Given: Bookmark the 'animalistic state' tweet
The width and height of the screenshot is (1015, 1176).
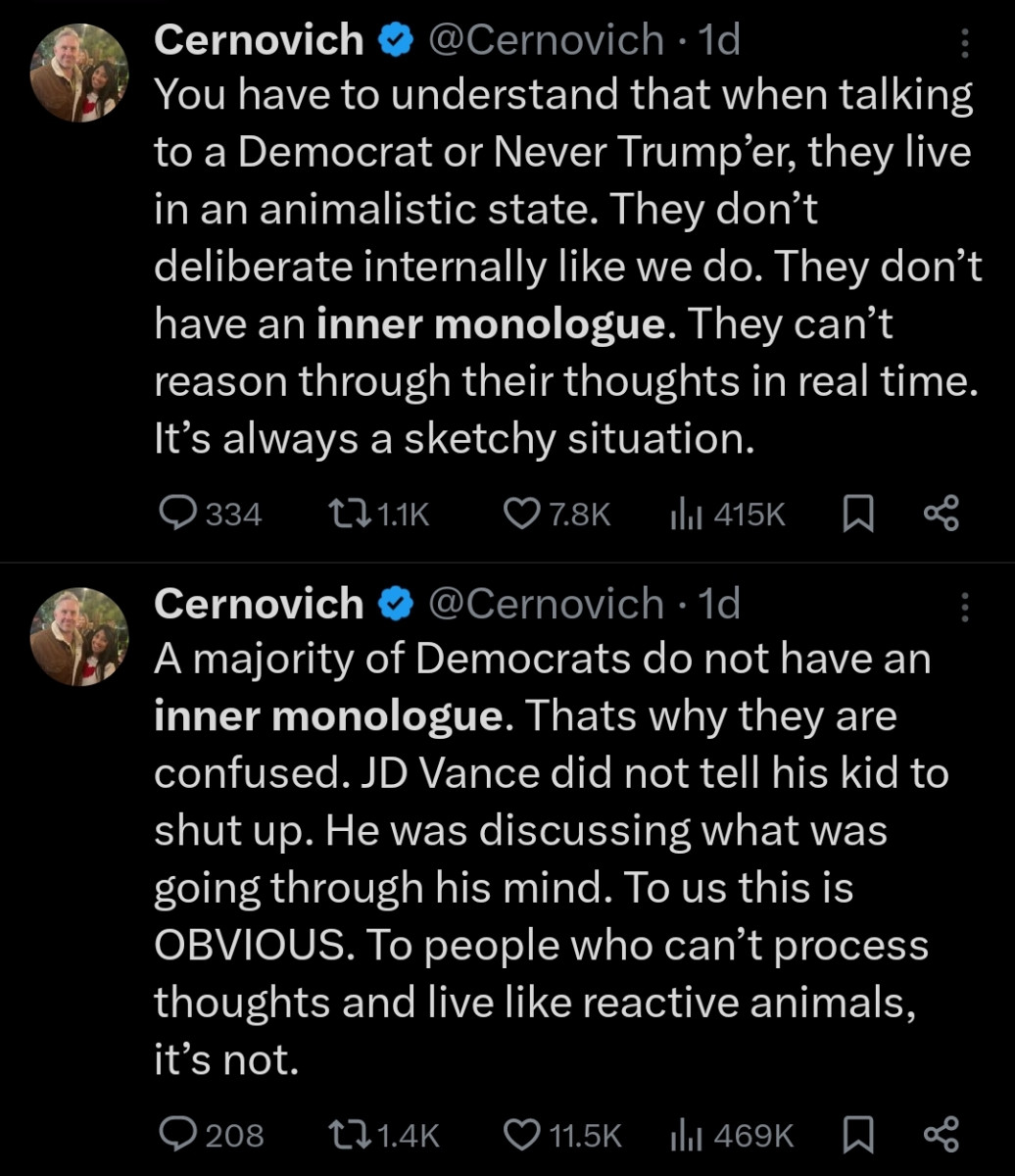Looking at the screenshot, I should 858,514.
